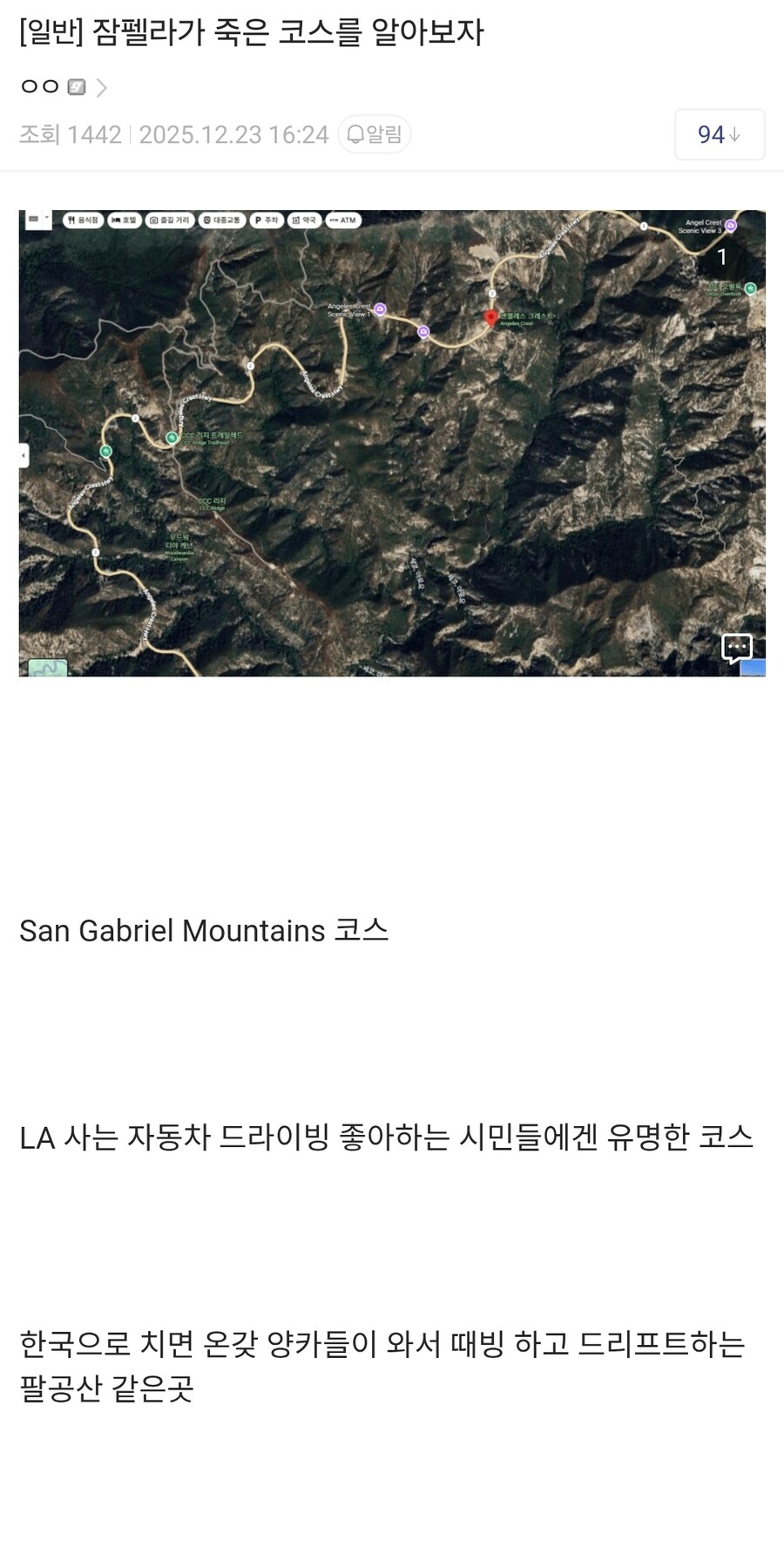This screenshot has width=784, height=1555.
Task: Click the 94 vote count button
Action: [720, 134]
